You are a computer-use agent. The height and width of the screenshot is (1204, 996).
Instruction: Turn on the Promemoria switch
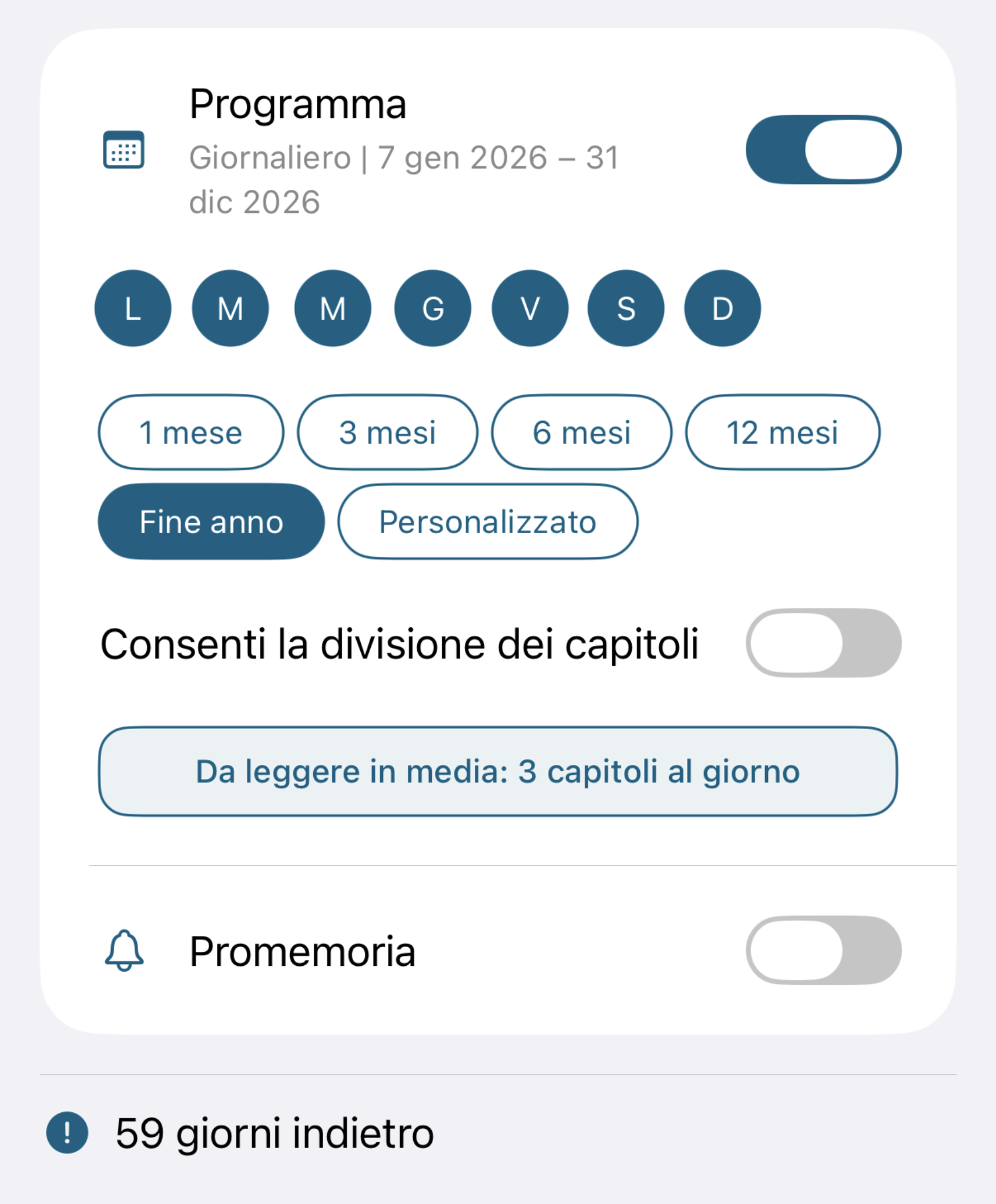823,950
